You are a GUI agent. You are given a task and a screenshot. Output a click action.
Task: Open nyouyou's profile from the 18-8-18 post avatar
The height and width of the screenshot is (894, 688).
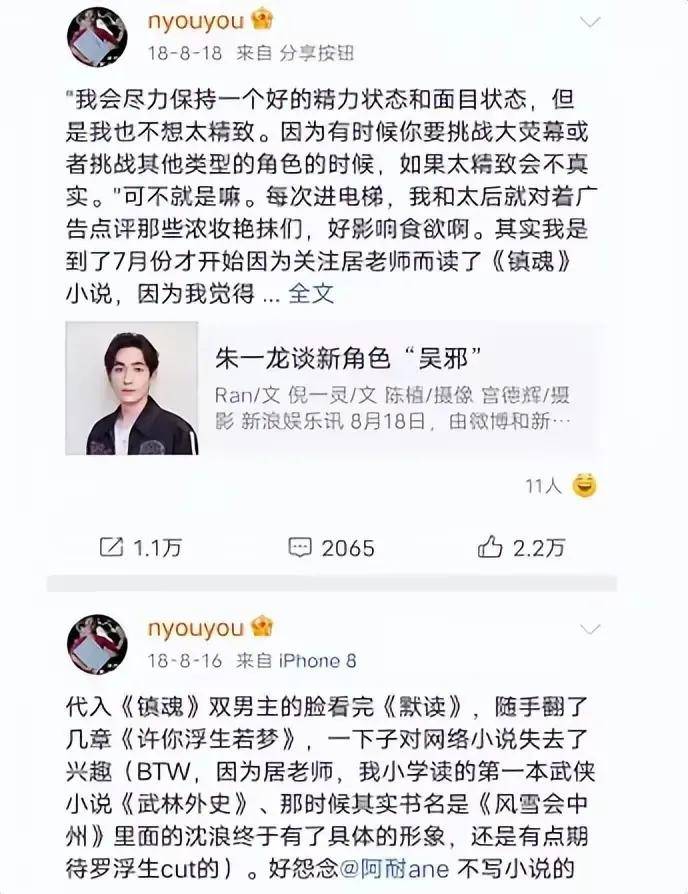pos(97,37)
